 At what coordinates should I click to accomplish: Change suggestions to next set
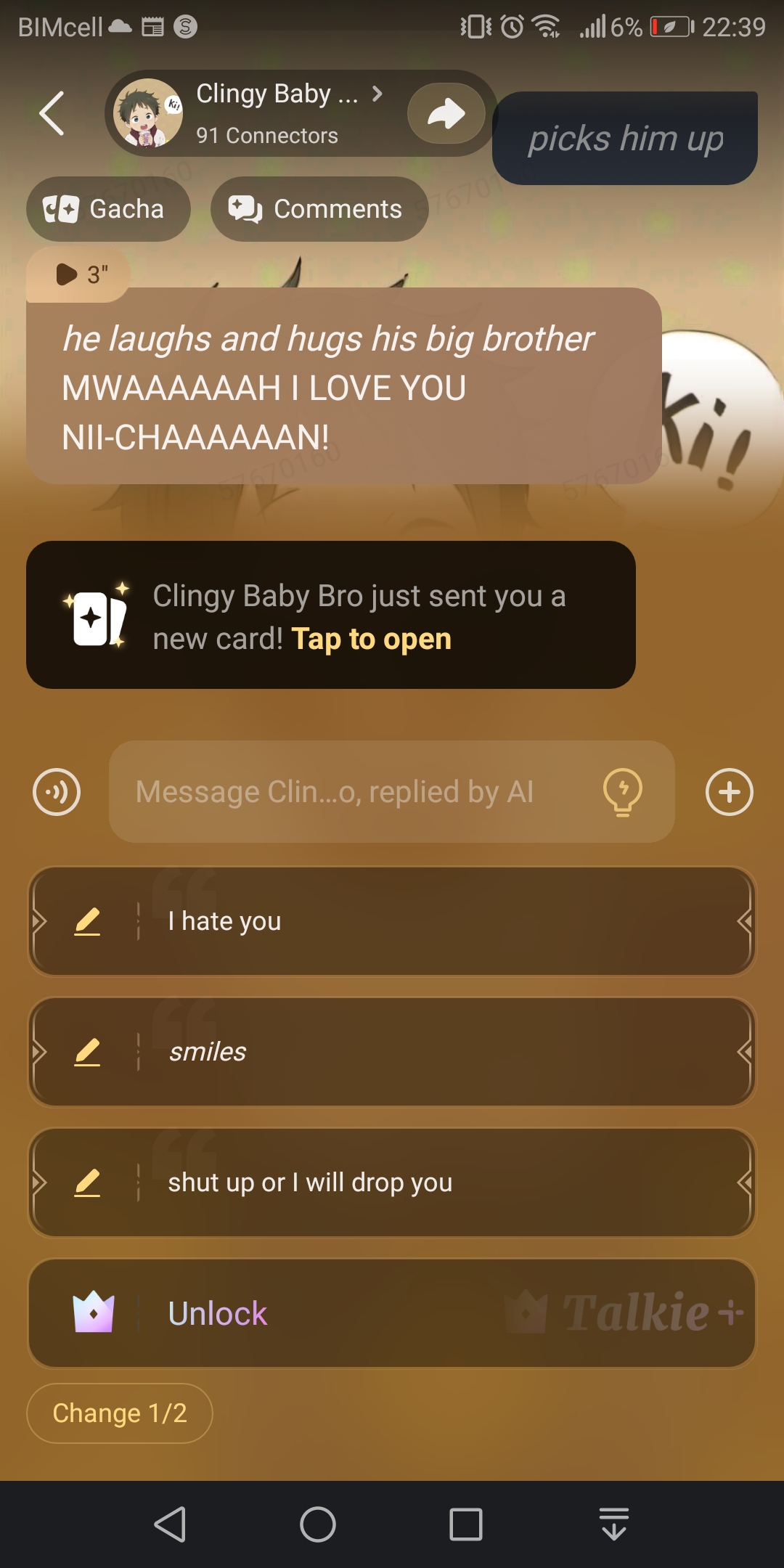(x=120, y=1413)
